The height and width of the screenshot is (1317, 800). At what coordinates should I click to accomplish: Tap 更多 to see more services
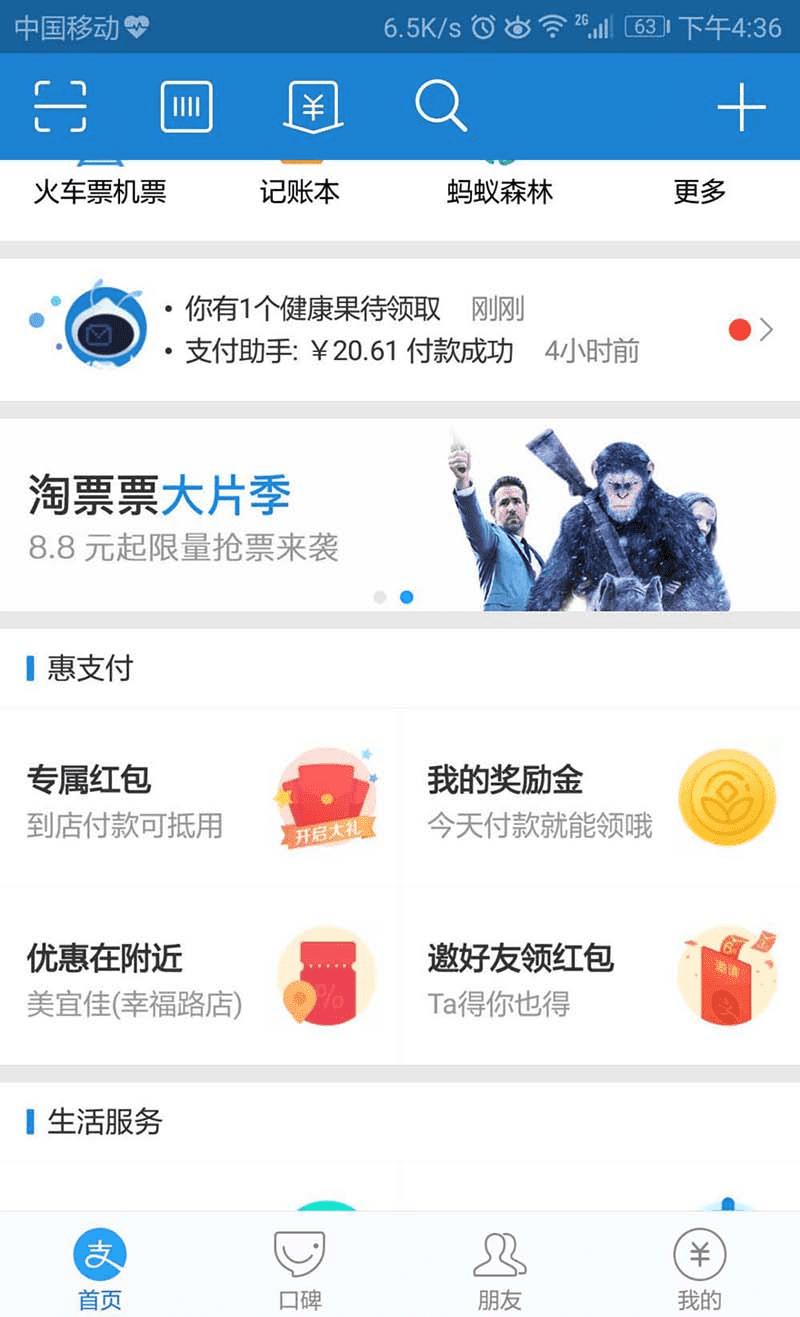pyautogui.click(x=699, y=190)
